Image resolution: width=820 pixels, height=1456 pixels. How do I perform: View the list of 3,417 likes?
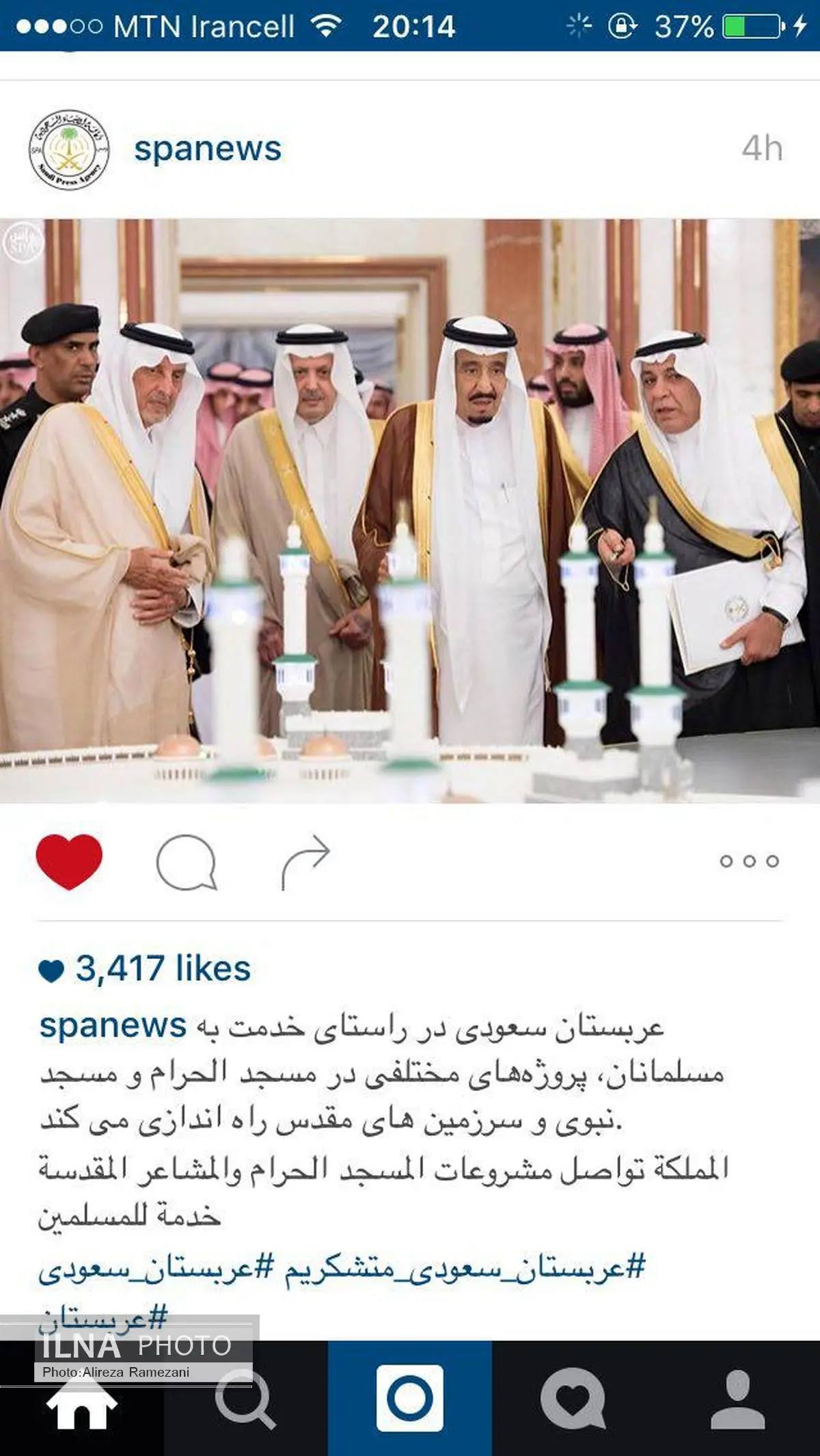click(x=163, y=969)
